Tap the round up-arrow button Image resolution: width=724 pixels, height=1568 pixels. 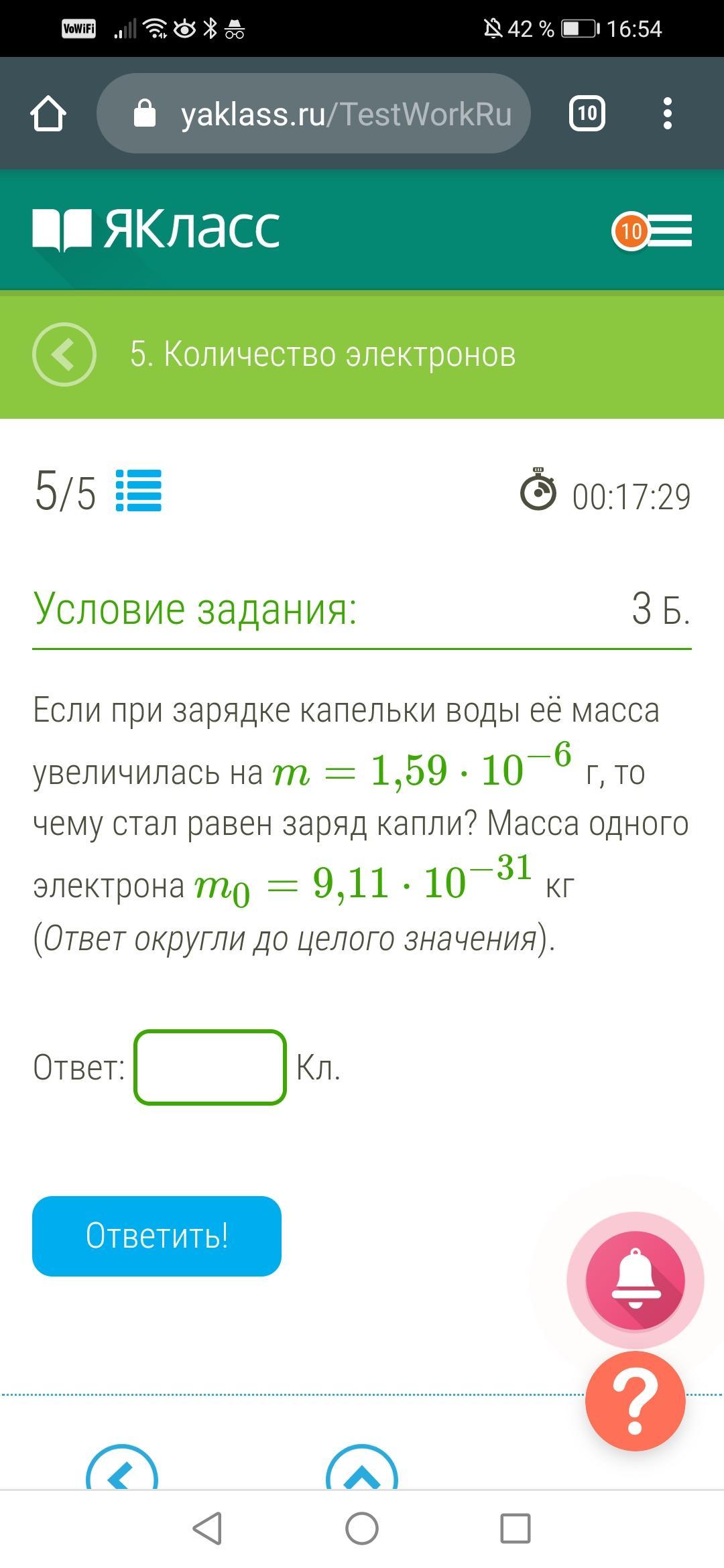click(362, 1467)
